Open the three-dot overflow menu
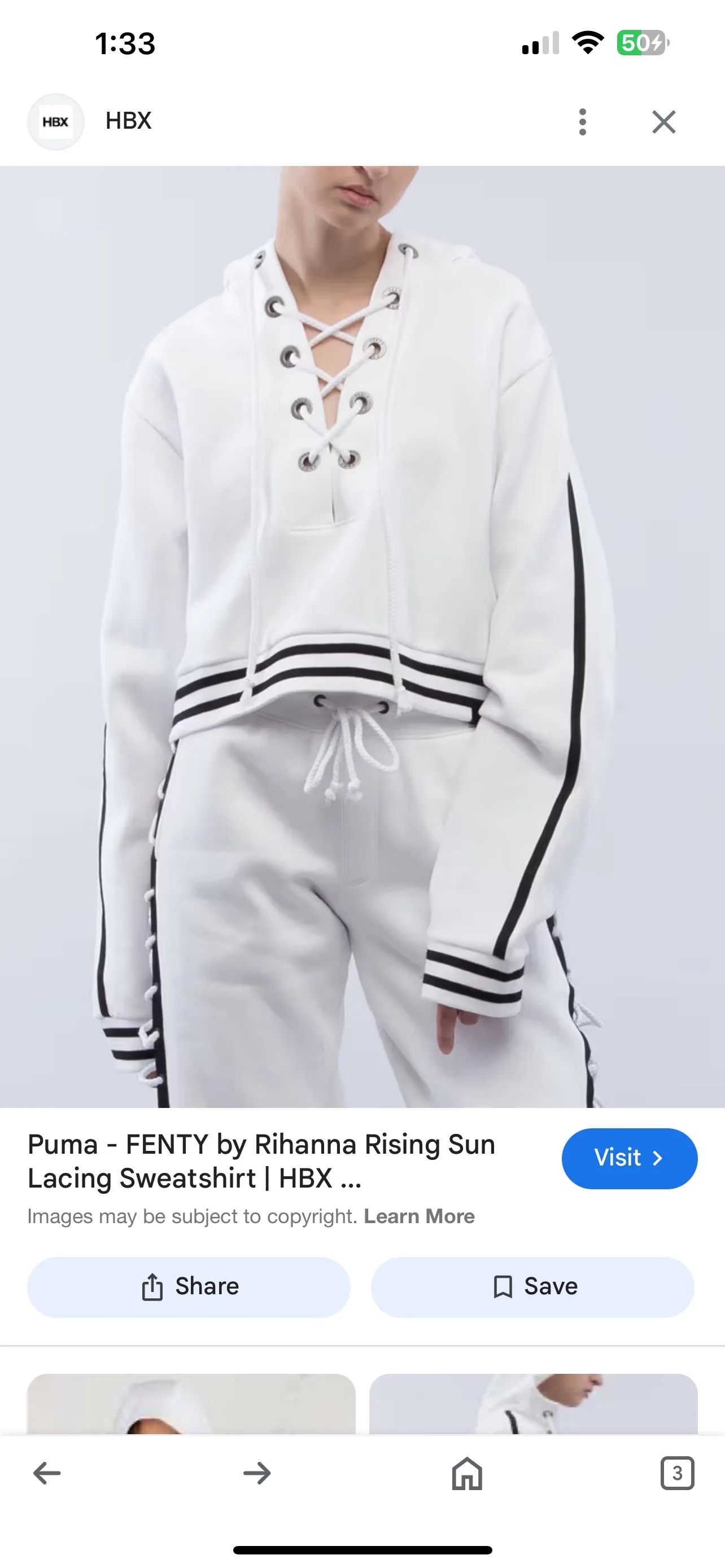Image resolution: width=725 pixels, height=1568 pixels. [x=583, y=121]
